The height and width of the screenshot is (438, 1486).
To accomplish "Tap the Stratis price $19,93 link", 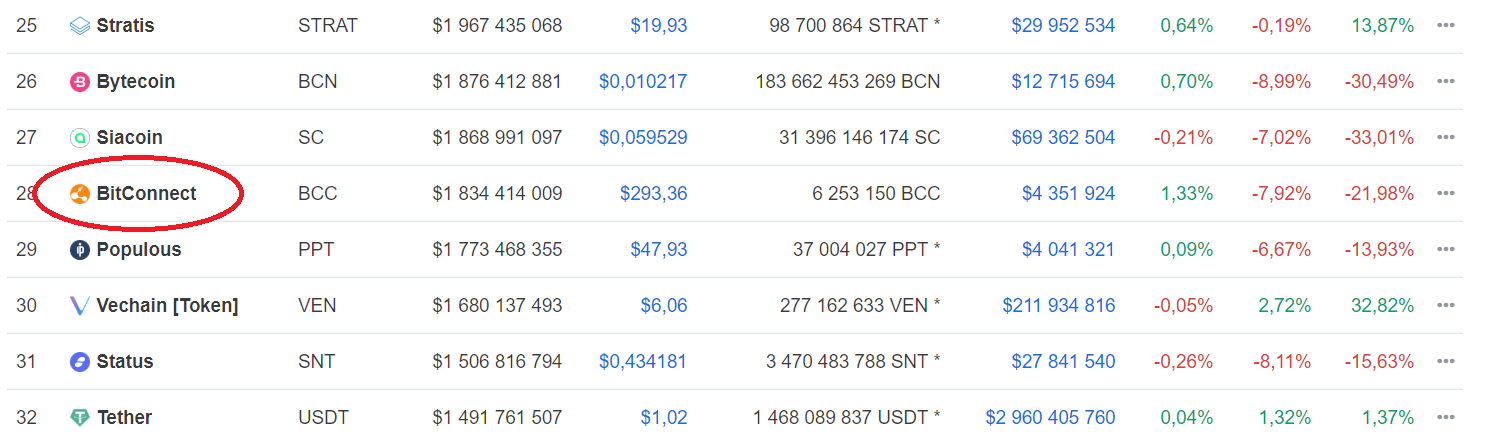I will click(x=658, y=25).
